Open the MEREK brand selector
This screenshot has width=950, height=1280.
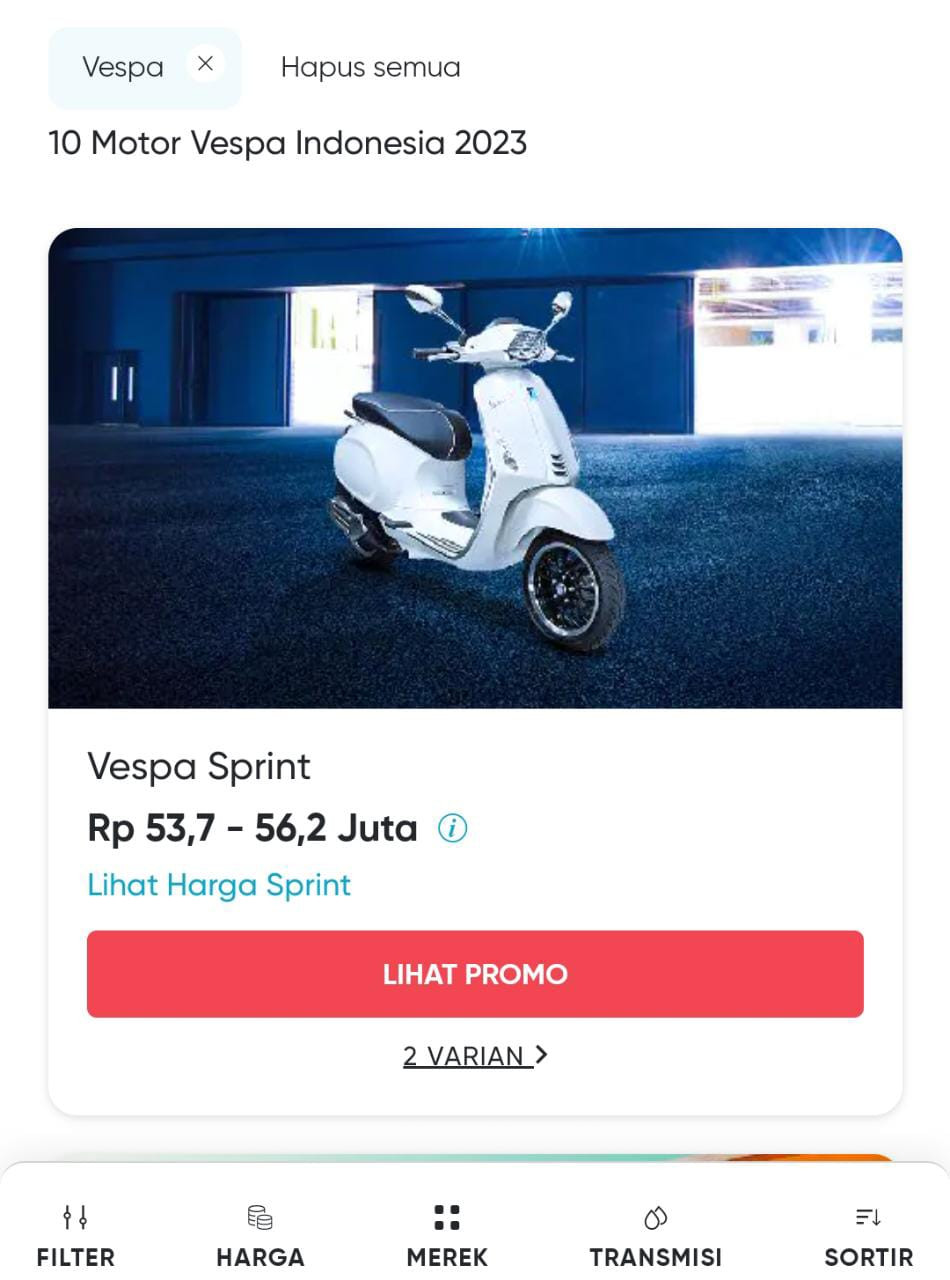[x=447, y=1236]
